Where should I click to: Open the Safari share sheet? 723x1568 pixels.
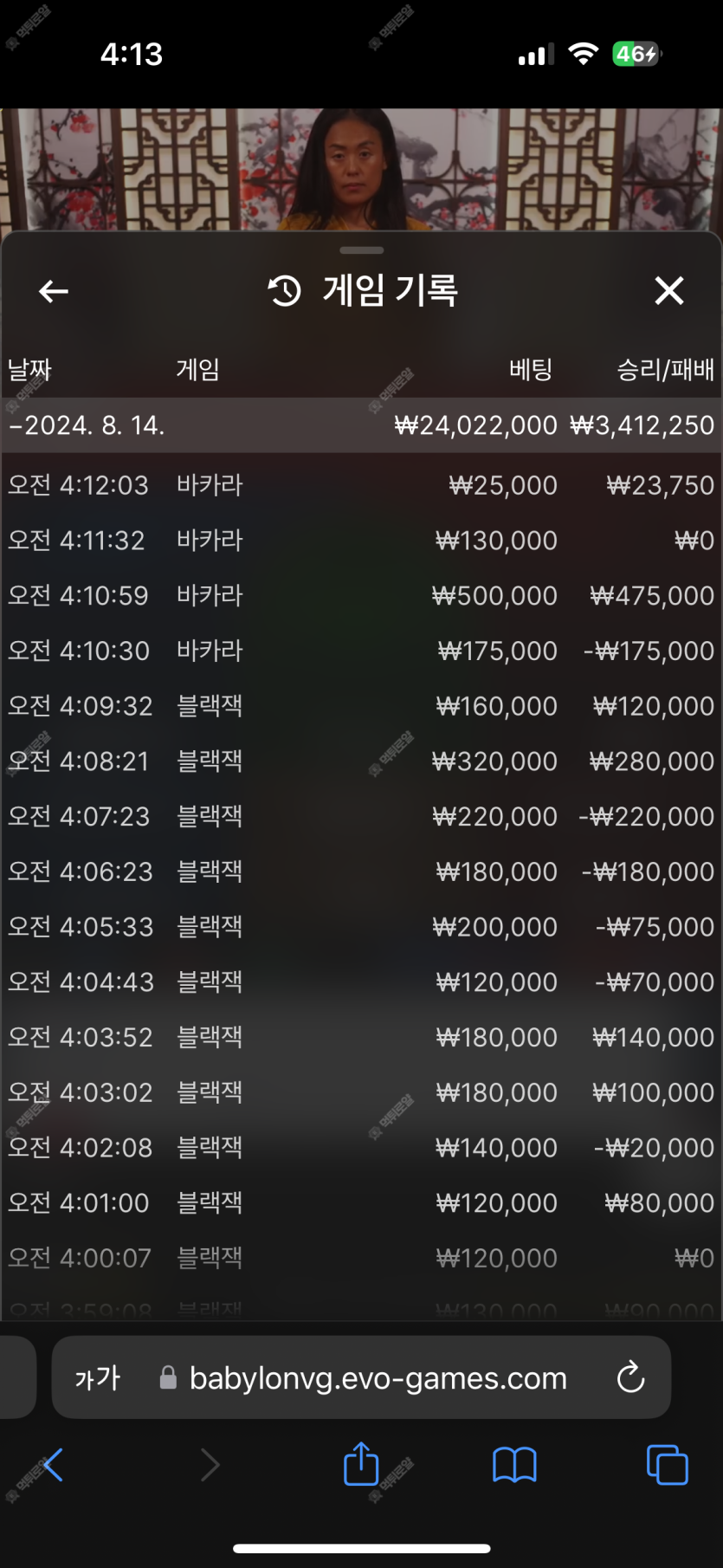[x=361, y=1464]
